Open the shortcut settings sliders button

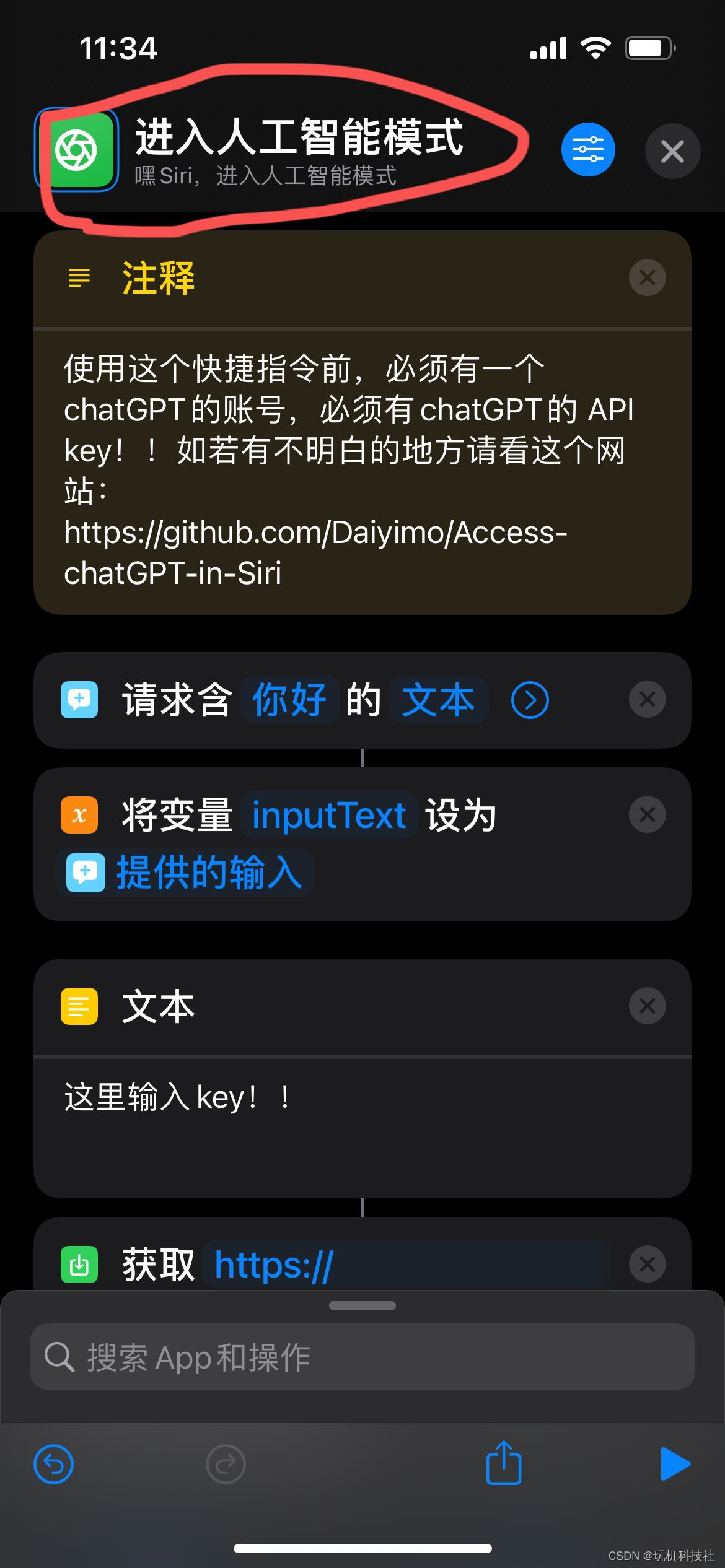coord(587,150)
